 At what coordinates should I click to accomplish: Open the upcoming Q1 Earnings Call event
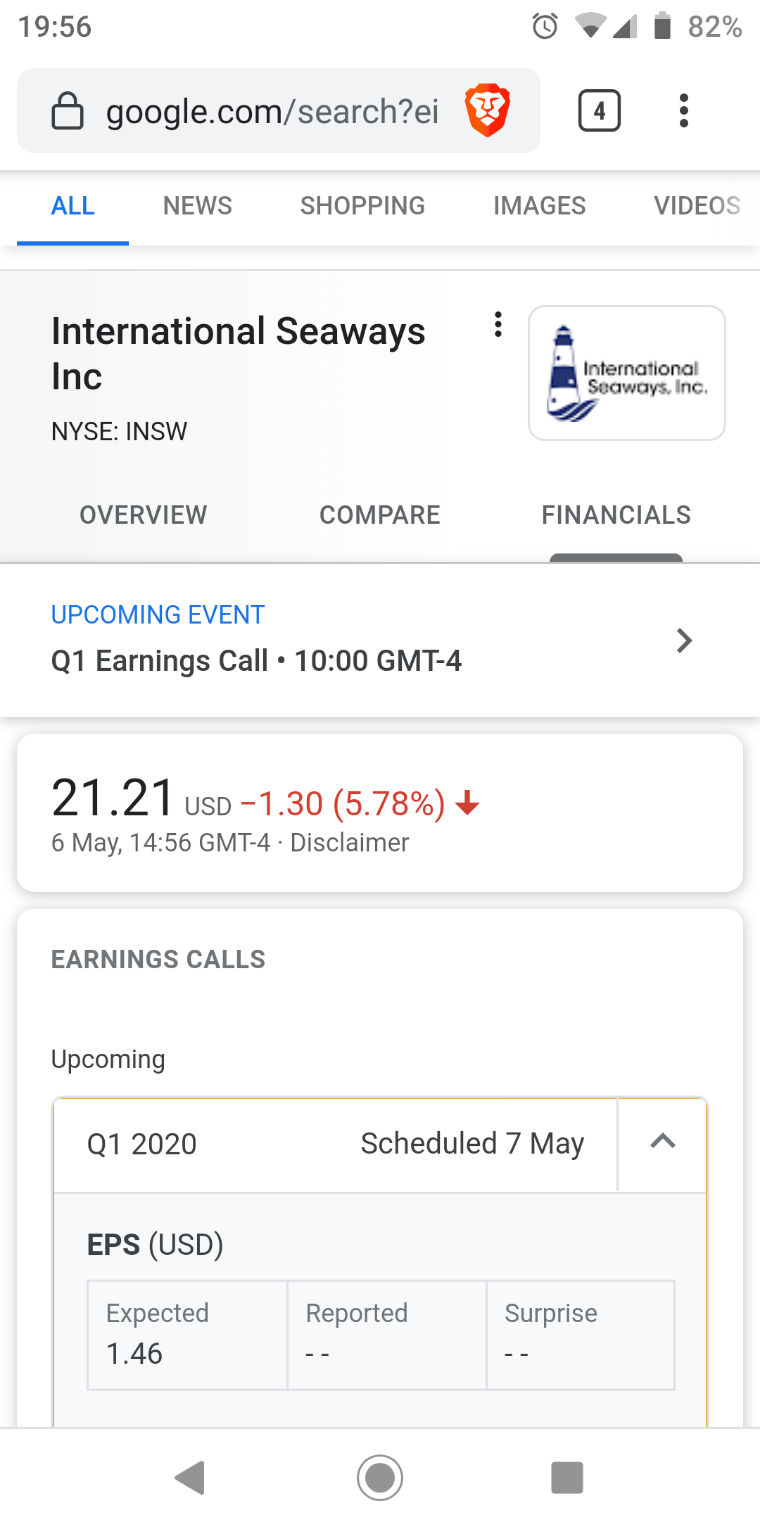coord(380,640)
